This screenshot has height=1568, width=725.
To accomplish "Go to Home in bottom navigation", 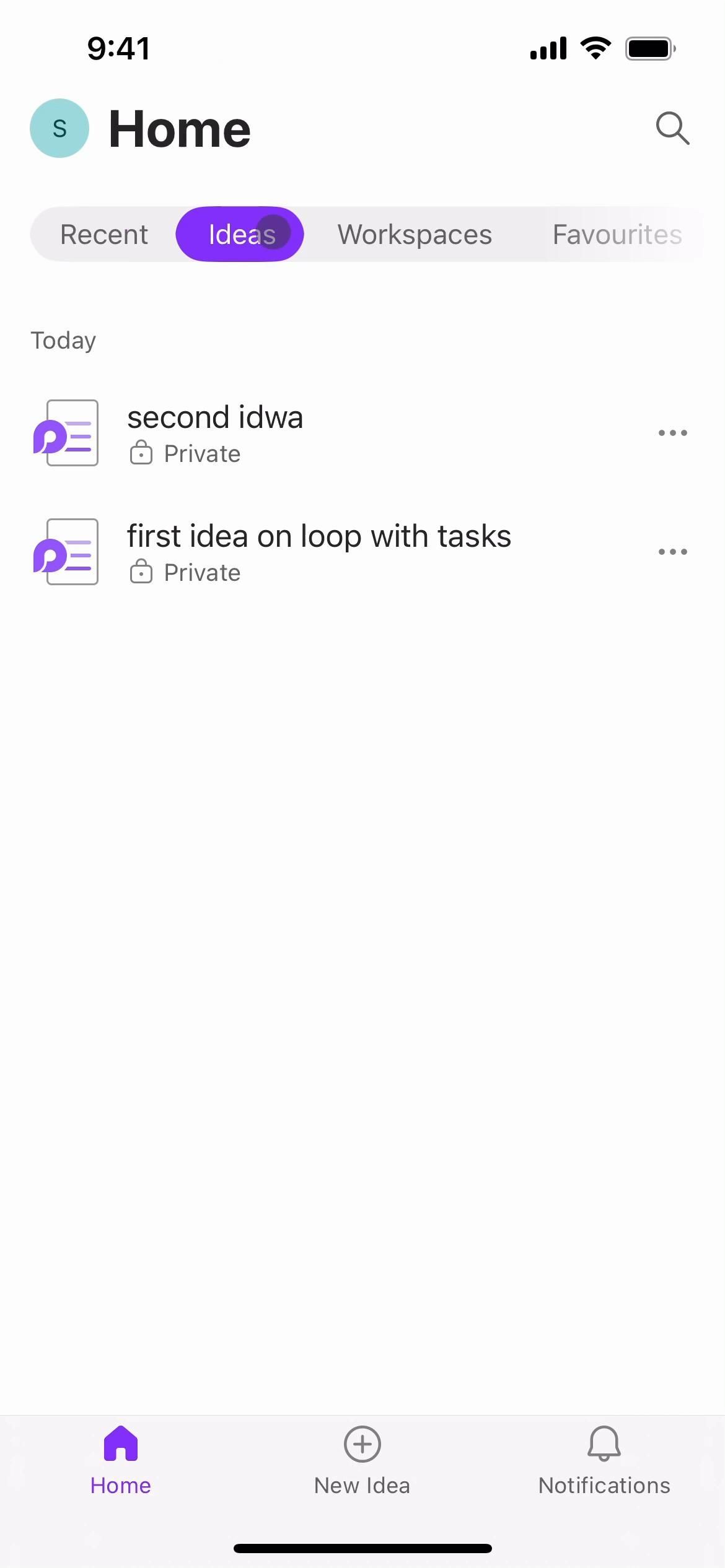I will pos(121,1458).
